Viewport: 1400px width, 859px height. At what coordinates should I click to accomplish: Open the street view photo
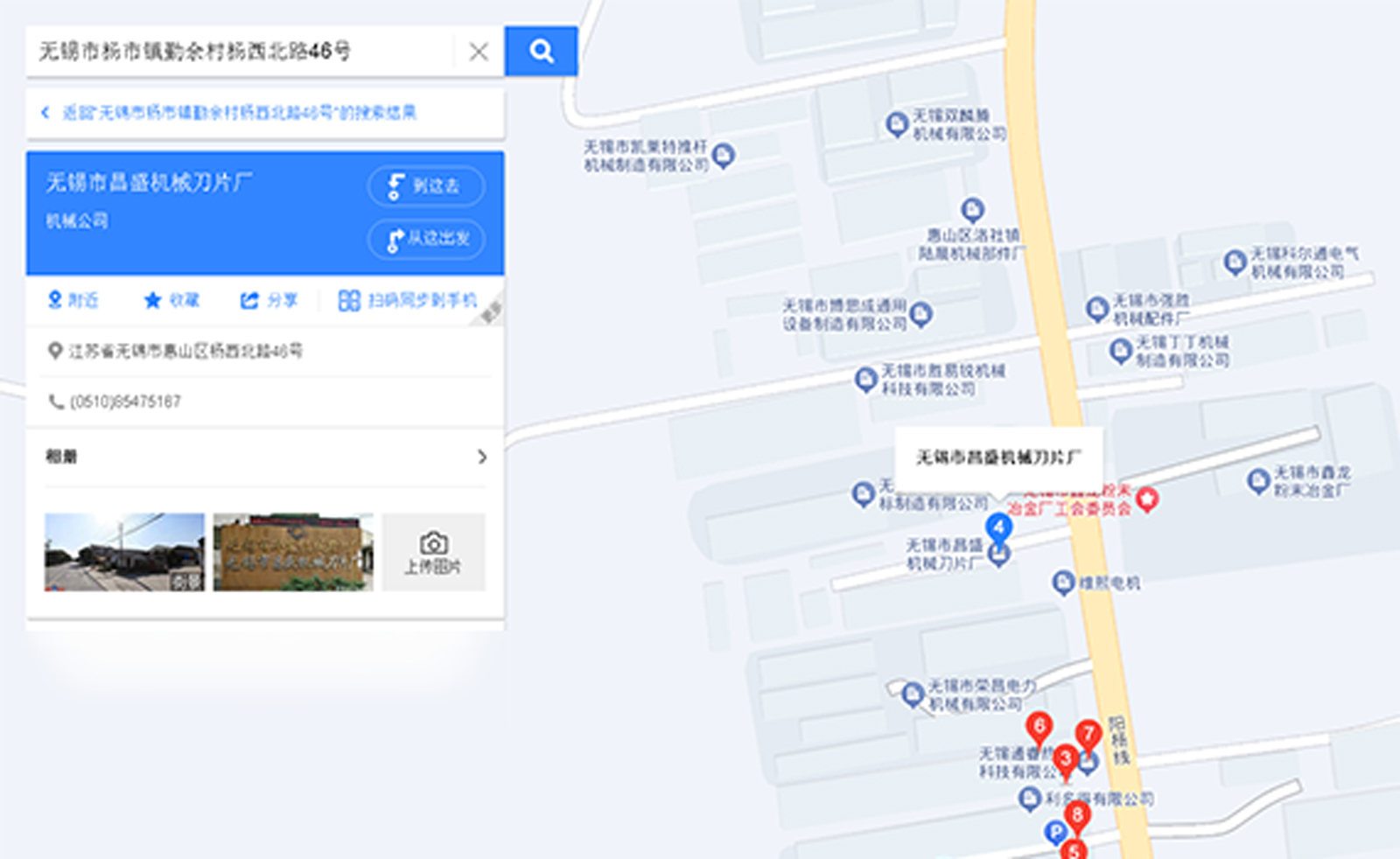124,552
